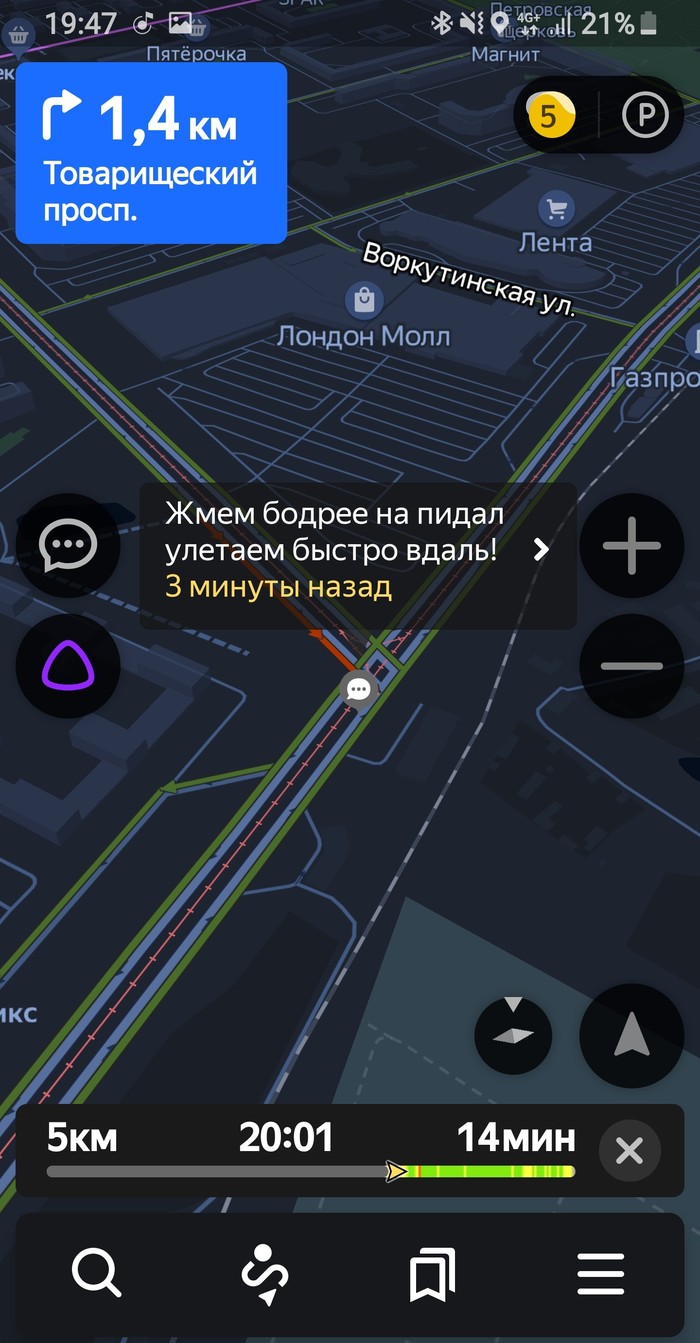Open the Товарищеский просп. turn instruction

click(151, 153)
